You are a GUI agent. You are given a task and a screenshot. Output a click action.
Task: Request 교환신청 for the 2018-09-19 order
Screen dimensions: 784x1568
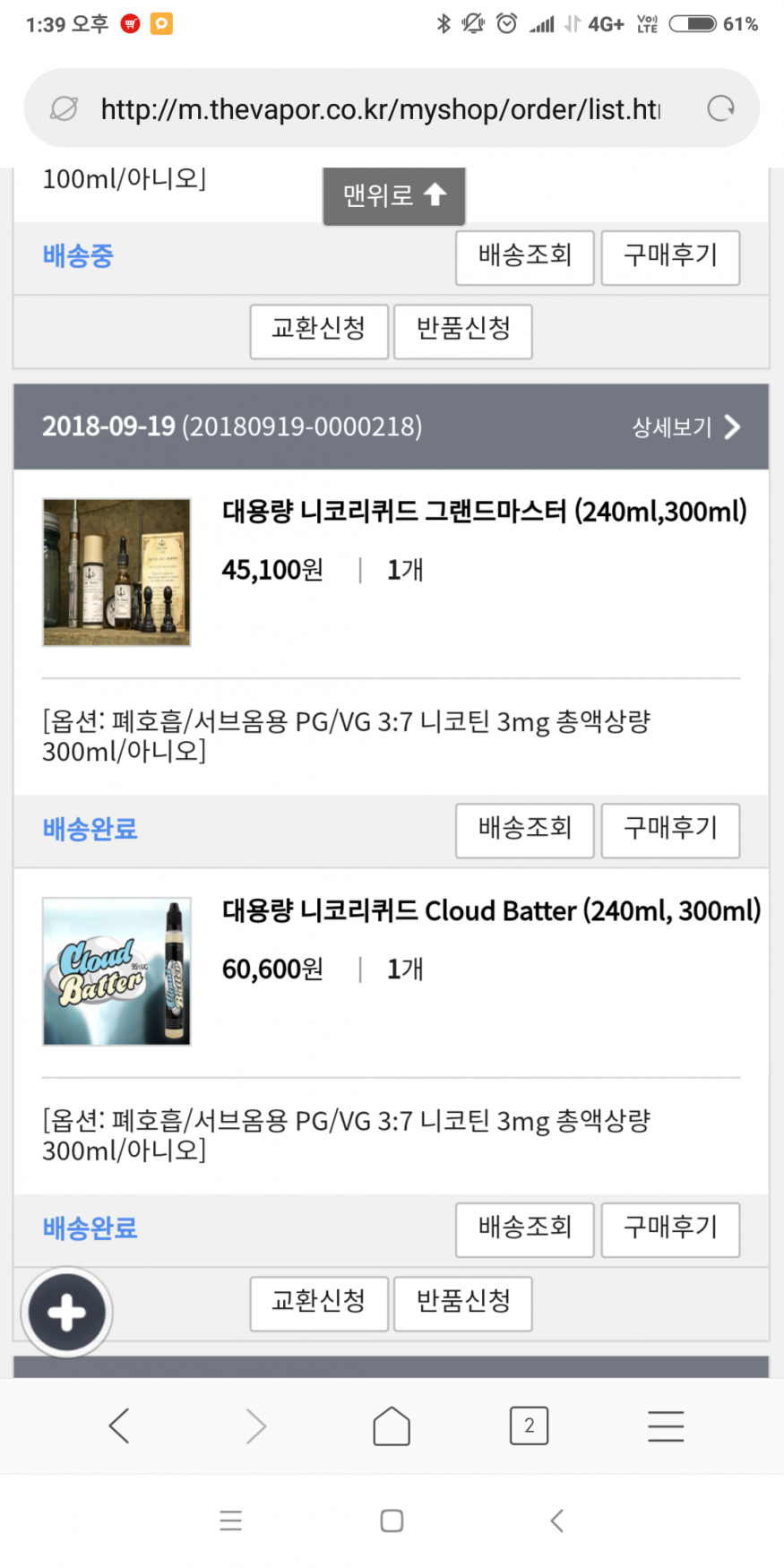point(319,1303)
